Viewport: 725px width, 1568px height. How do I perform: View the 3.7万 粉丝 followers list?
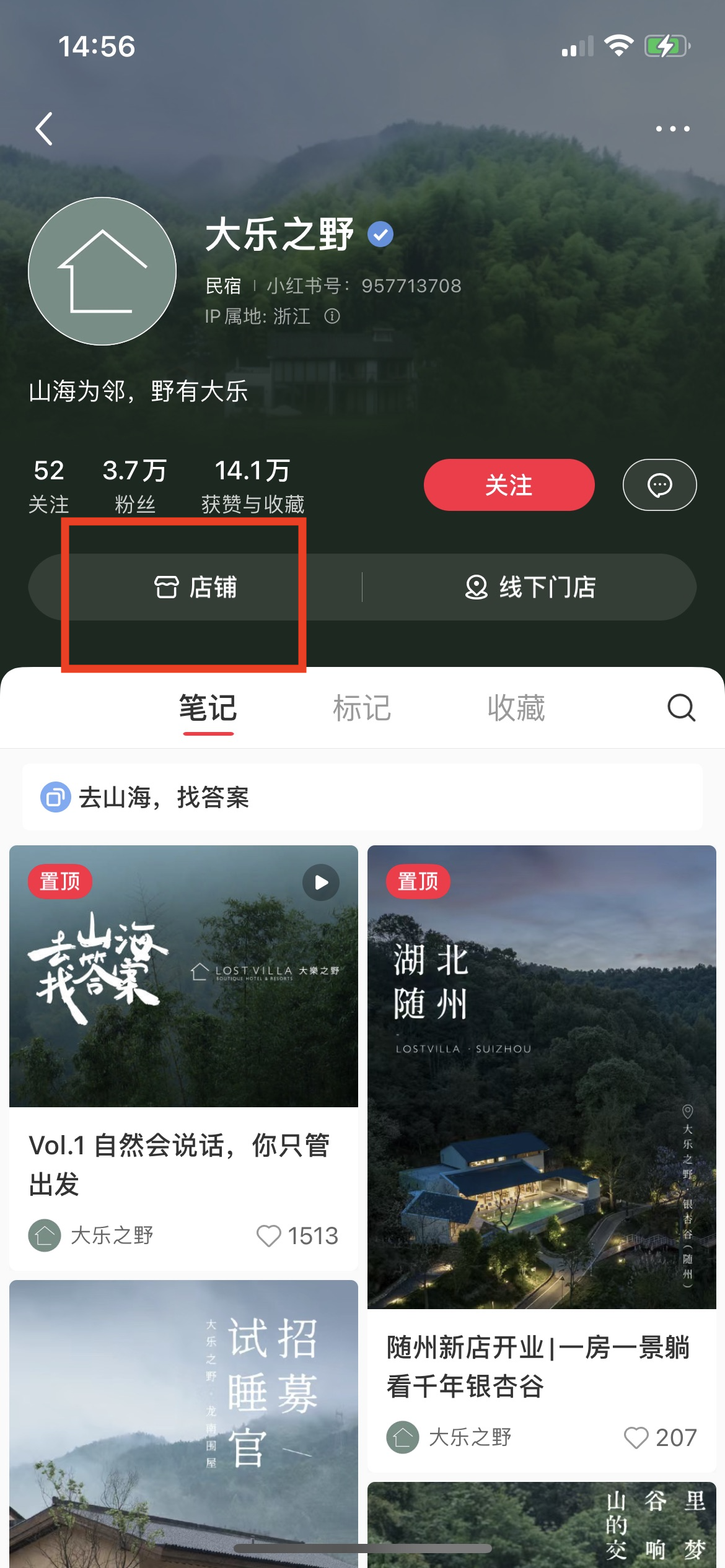(x=134, y=486)
